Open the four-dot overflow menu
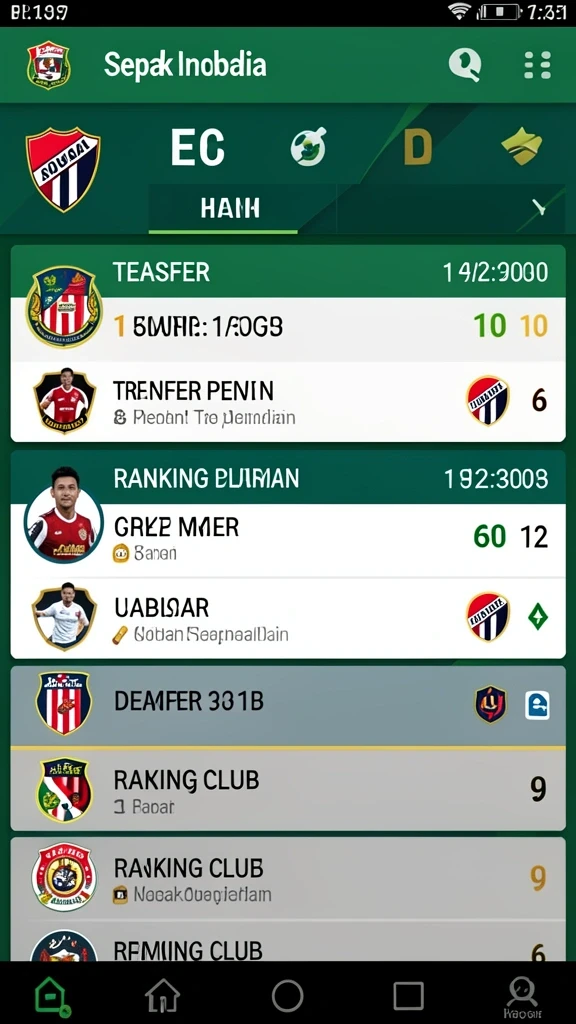The width and height of the screenshot is (576, 1024). pos(537,65)
